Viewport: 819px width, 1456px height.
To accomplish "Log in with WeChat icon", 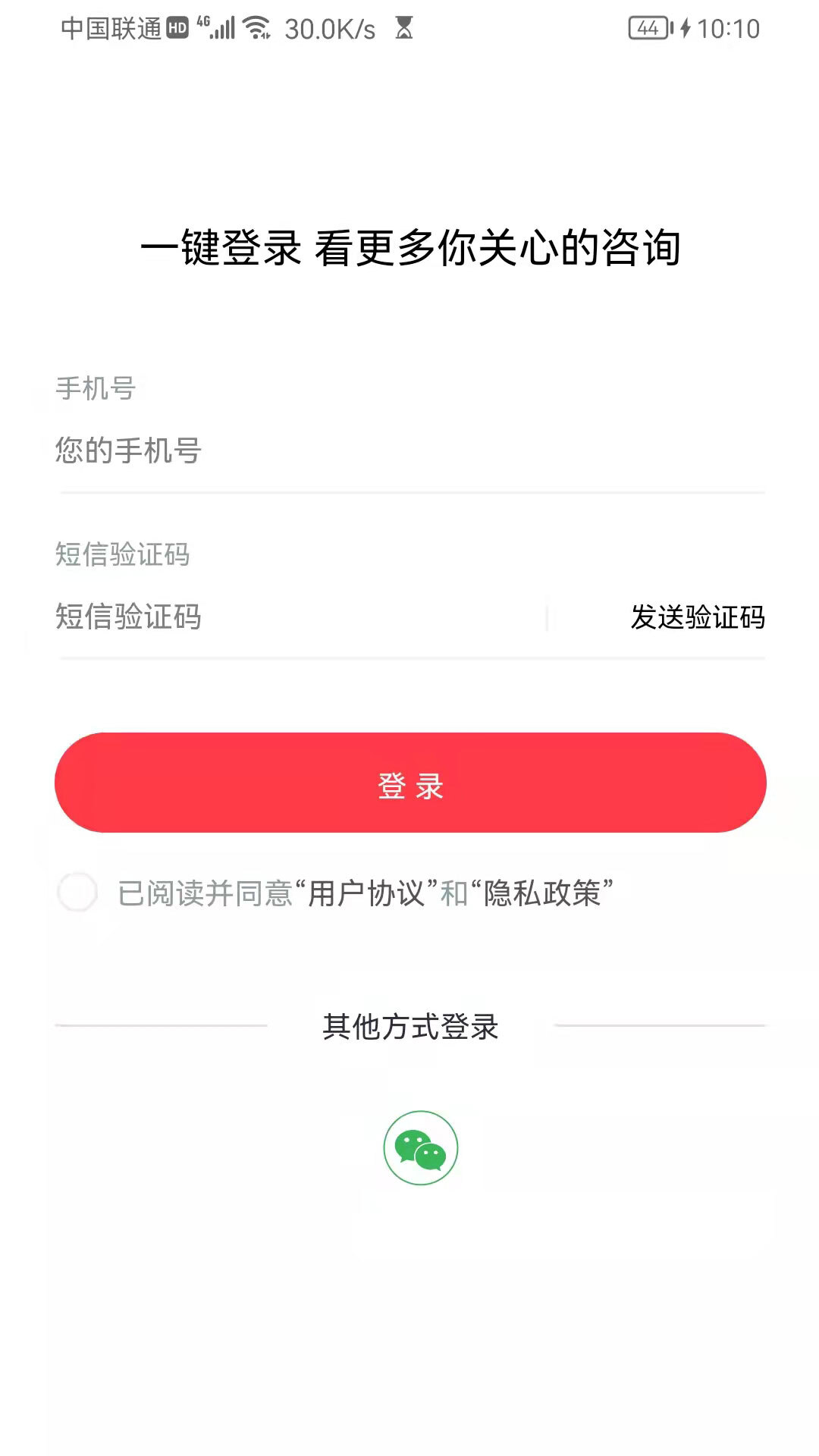I will (420, 1147).
